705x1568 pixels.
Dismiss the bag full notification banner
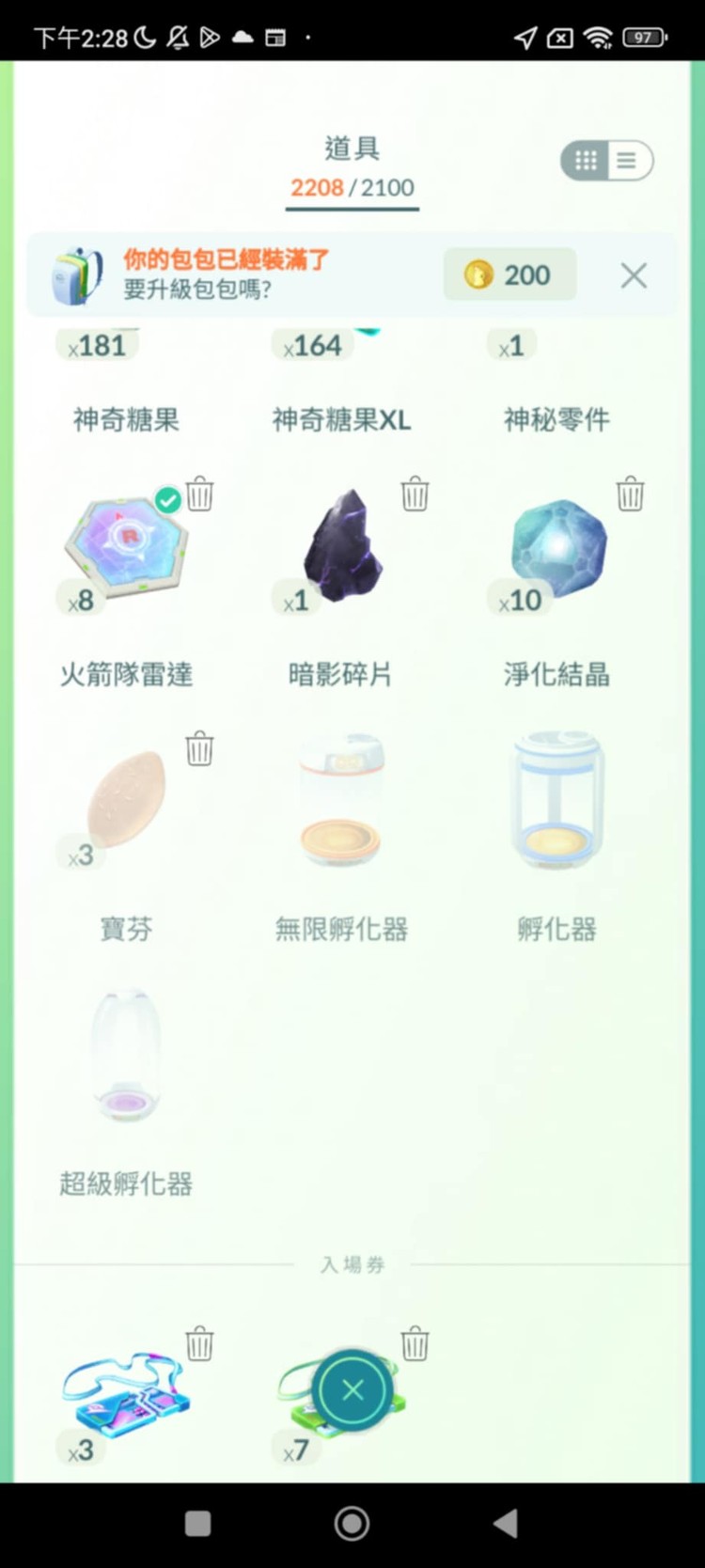coord(634,274)
